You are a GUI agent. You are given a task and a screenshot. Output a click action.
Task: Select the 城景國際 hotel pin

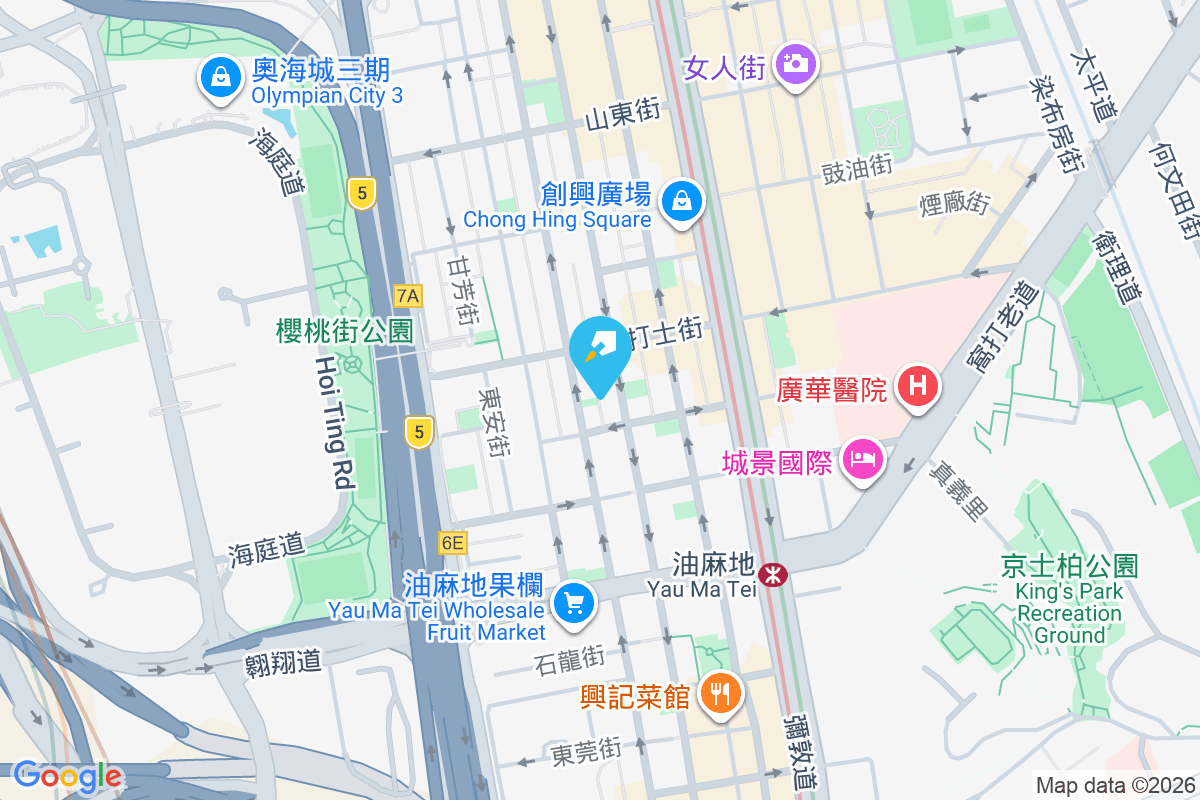(864, 461)
